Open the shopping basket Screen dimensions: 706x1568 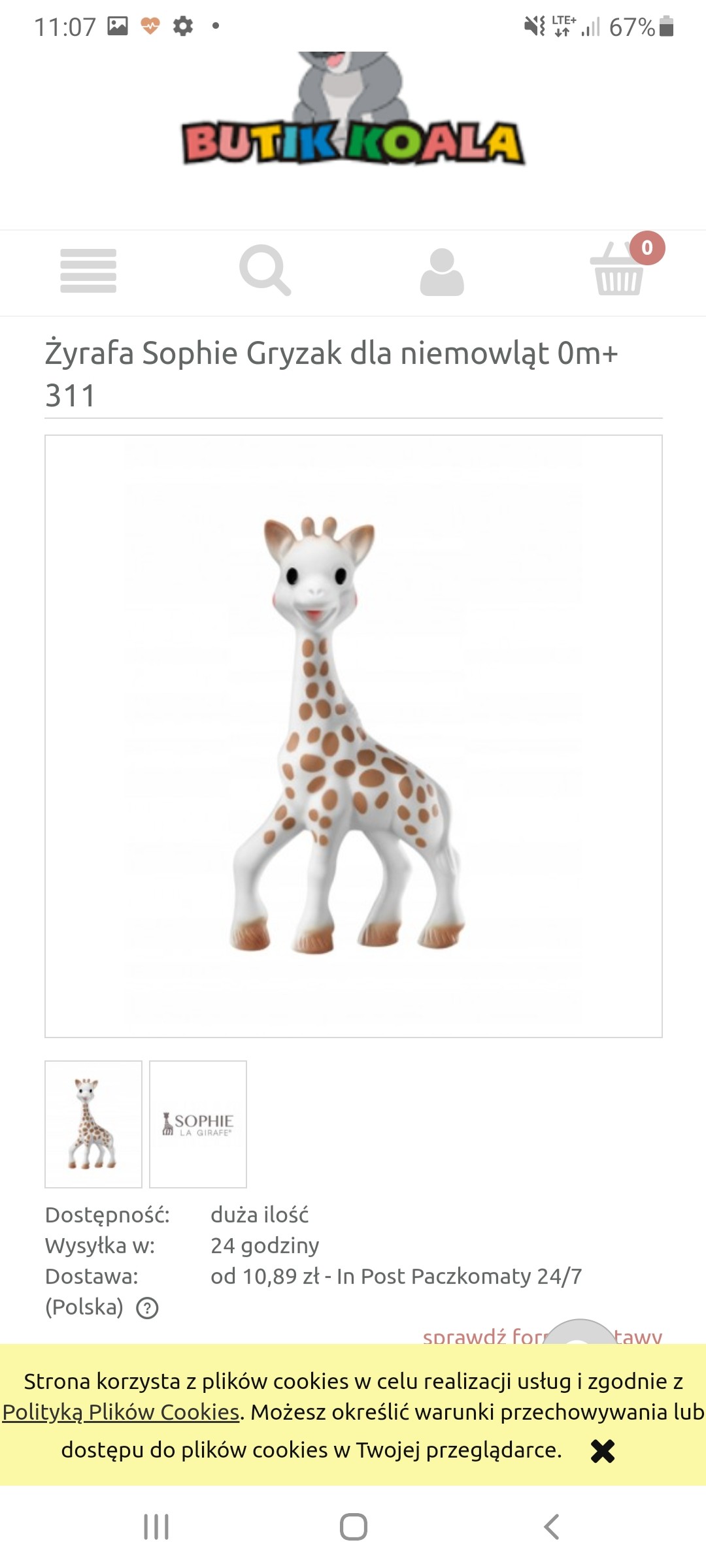(619, 270)
